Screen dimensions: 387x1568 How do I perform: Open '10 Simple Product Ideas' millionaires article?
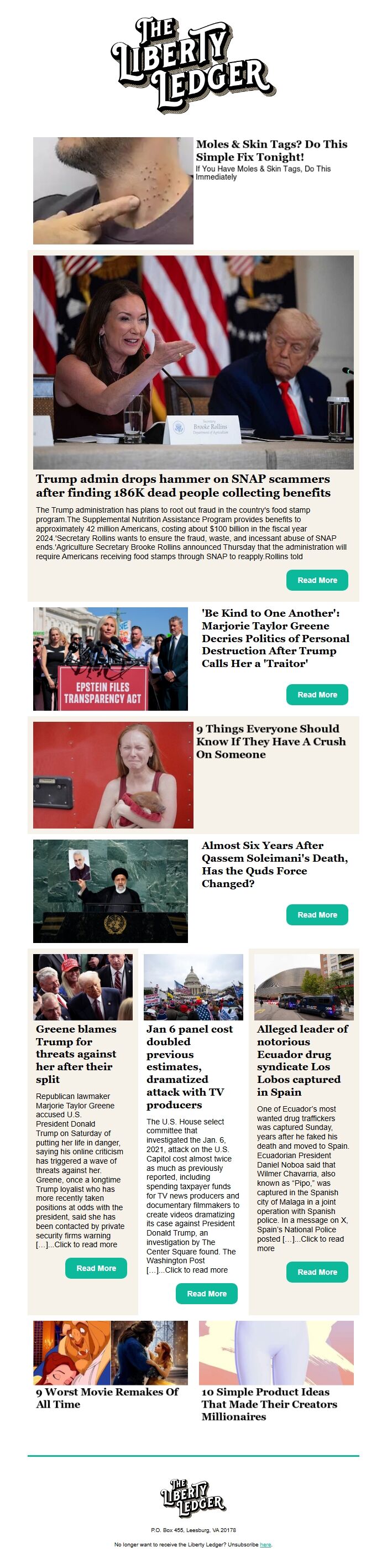(x=269, y=1404)
